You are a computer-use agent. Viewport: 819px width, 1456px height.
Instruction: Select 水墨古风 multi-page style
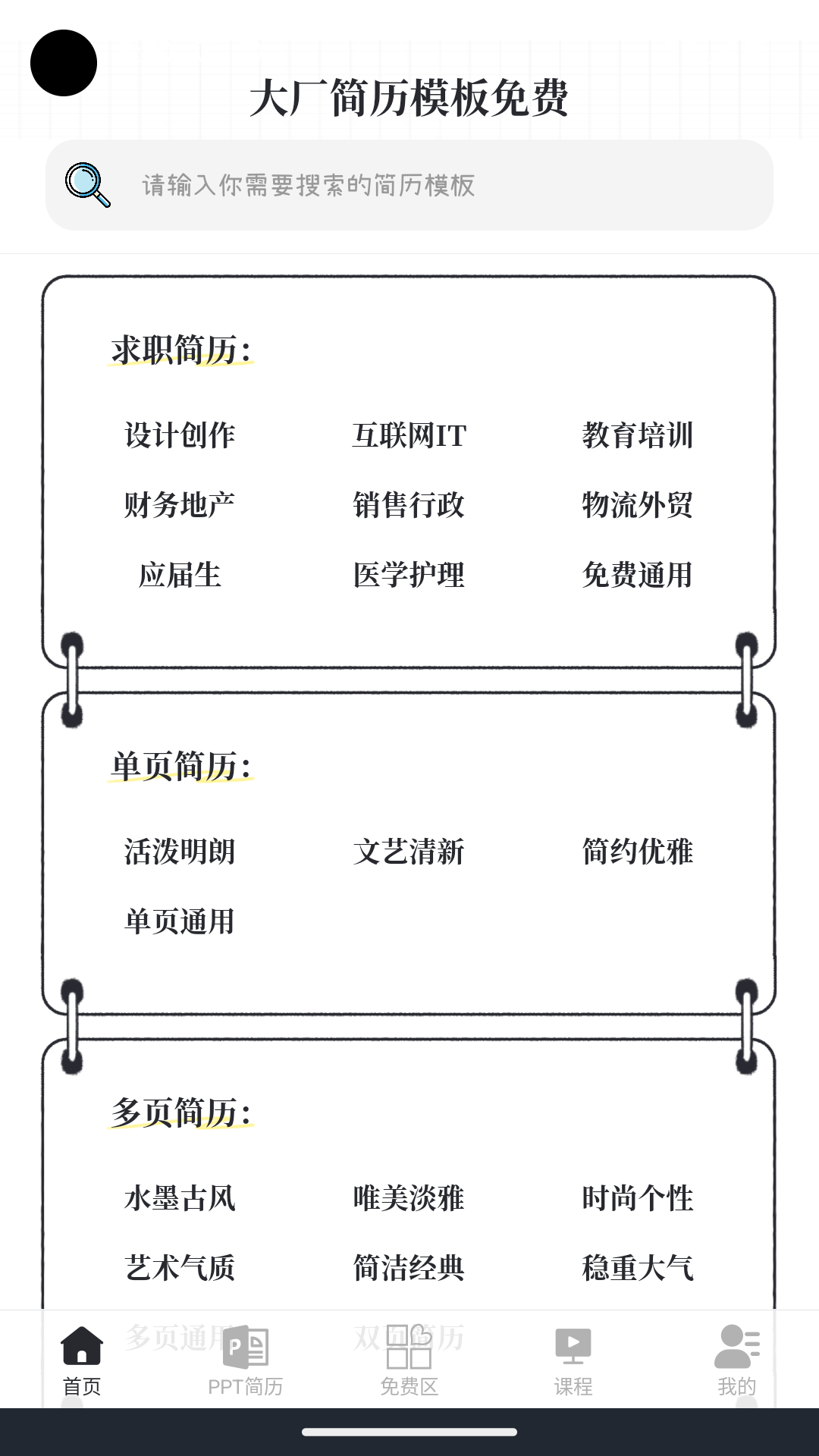[180, 1198]
